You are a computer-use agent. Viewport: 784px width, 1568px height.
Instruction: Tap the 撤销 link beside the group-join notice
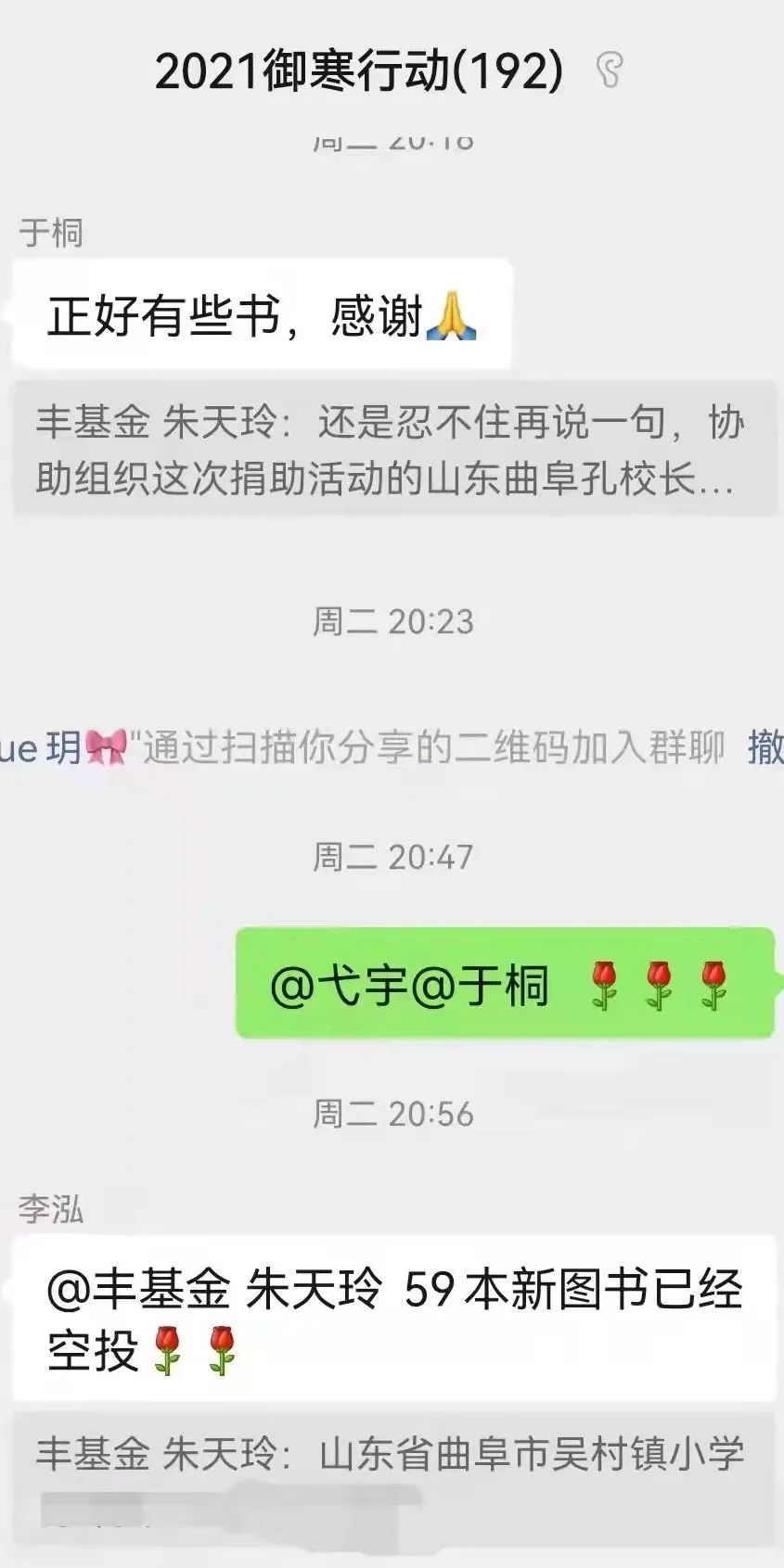coord(766,747)
